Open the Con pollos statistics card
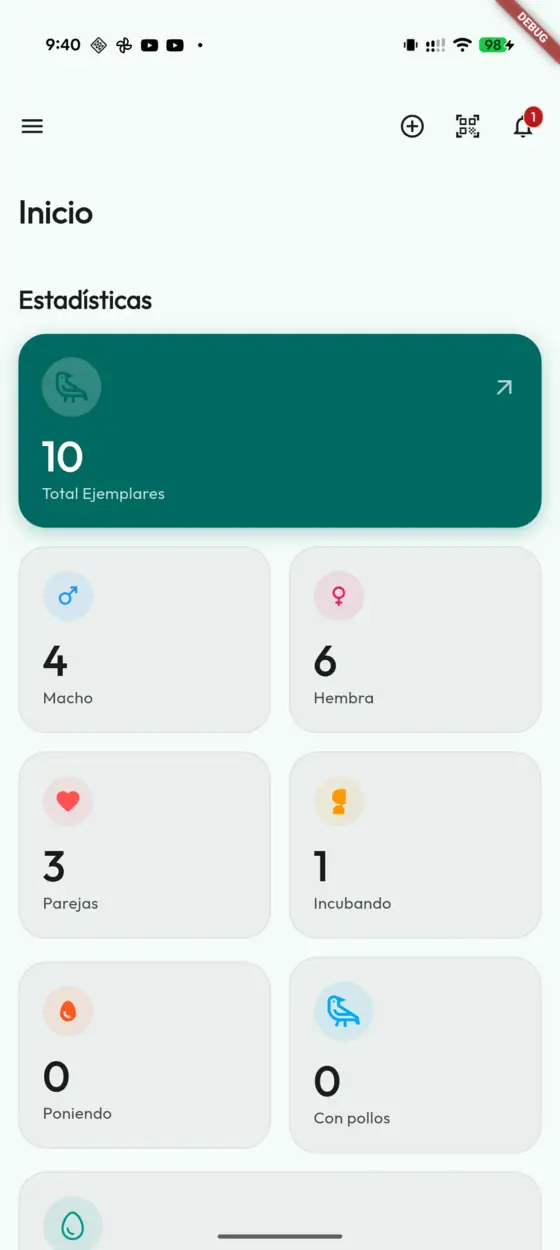 [x=415, y=1055]
